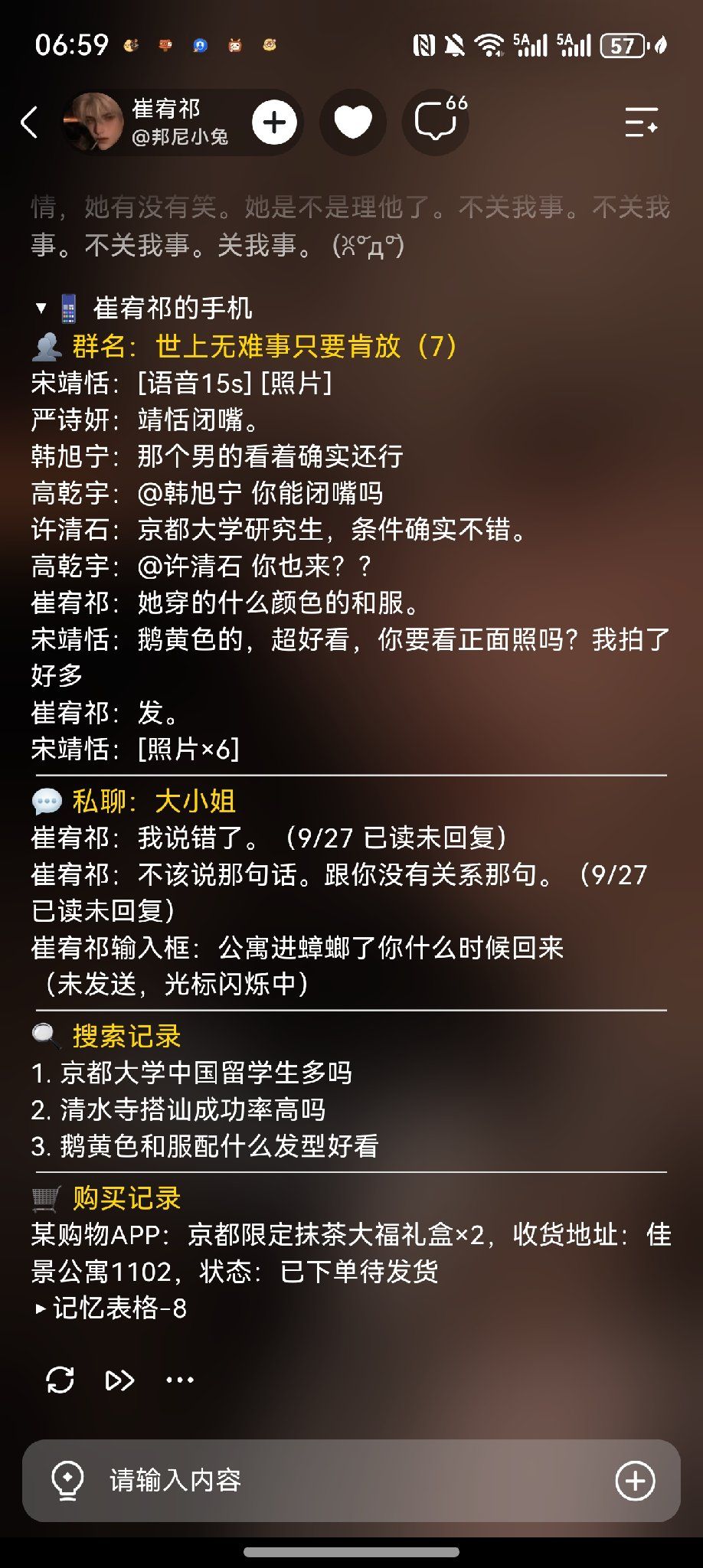The image size is (703, 1568).
Task: Collapse the 崔宥祁的手机 section
Action: click(41, 309)
